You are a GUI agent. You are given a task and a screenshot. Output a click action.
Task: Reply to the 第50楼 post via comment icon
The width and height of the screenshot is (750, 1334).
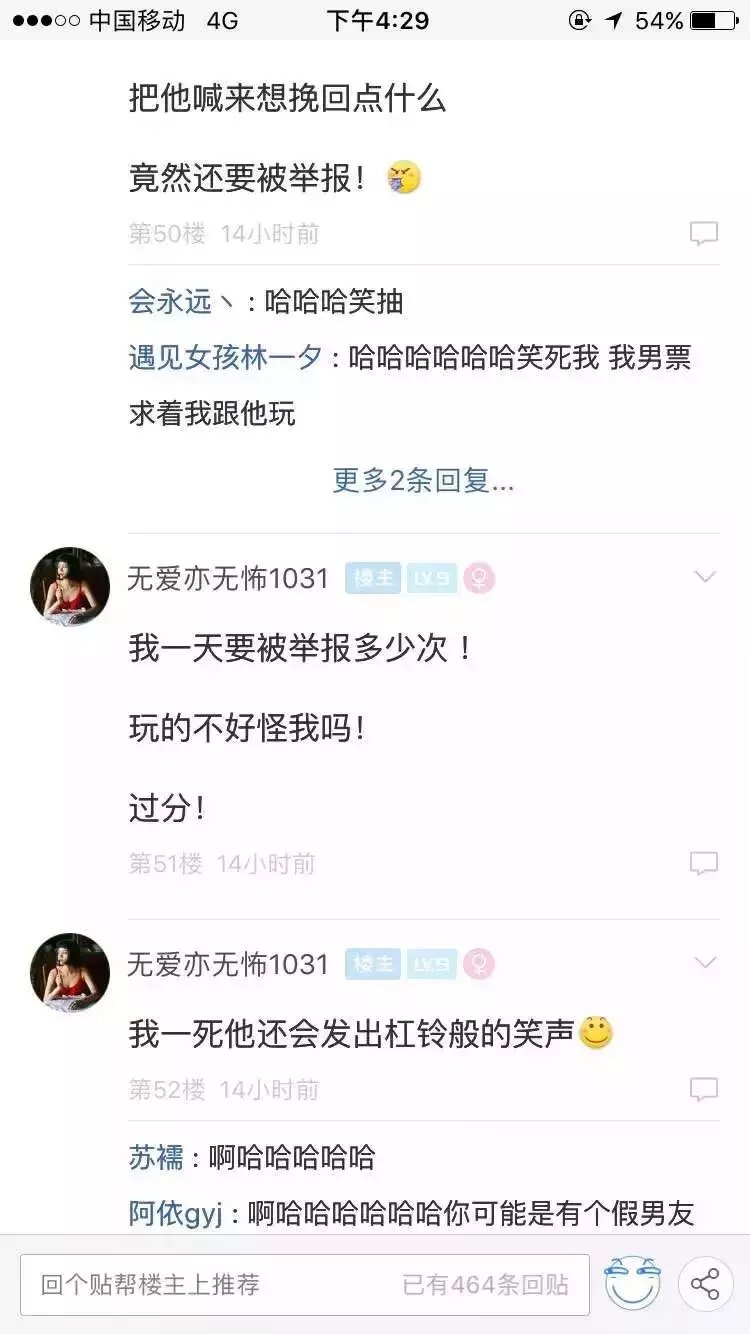click(704, 234)
